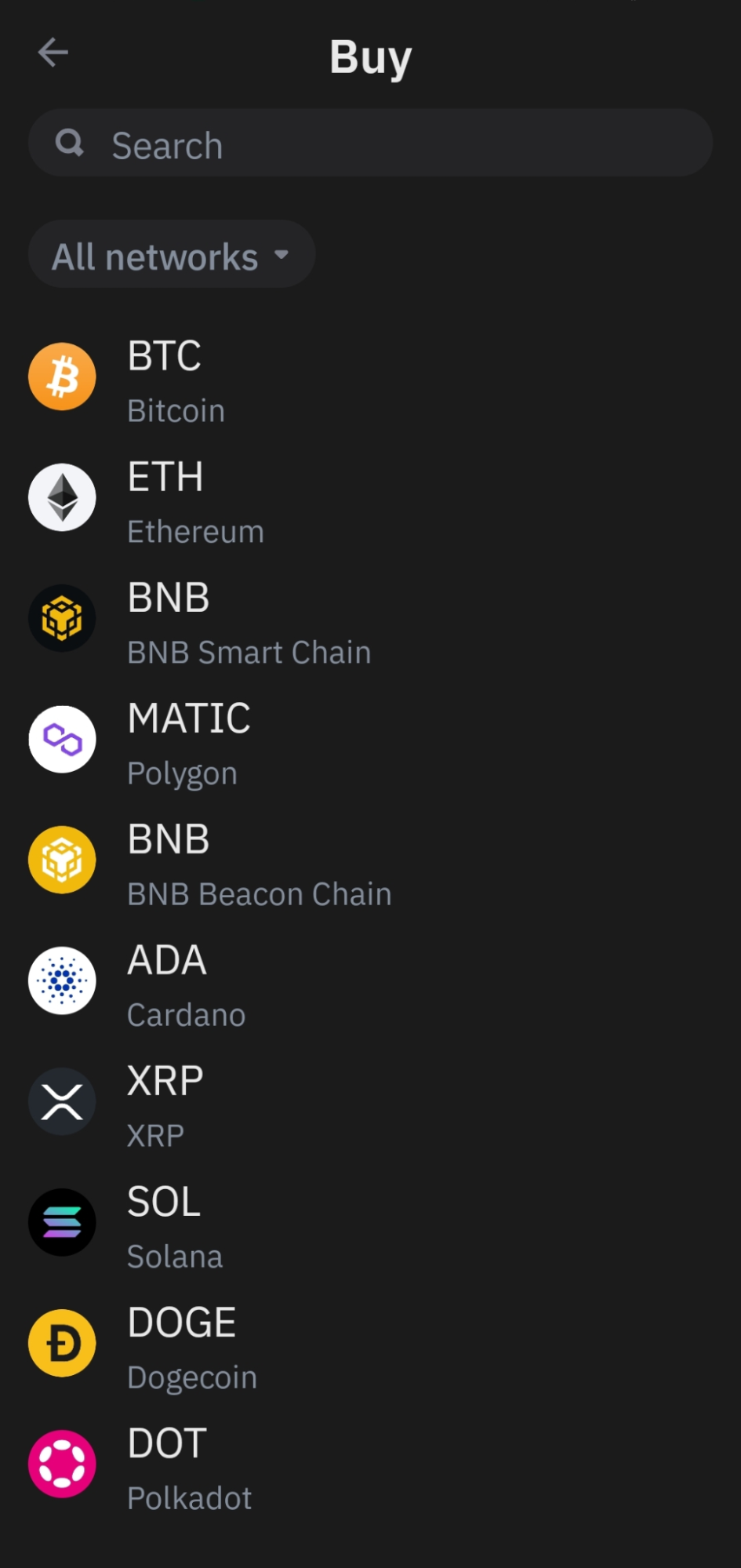This screenshot has height=1568, width=741.
Task: Select SOL Solana
Action: click(x=370, y=1223)
